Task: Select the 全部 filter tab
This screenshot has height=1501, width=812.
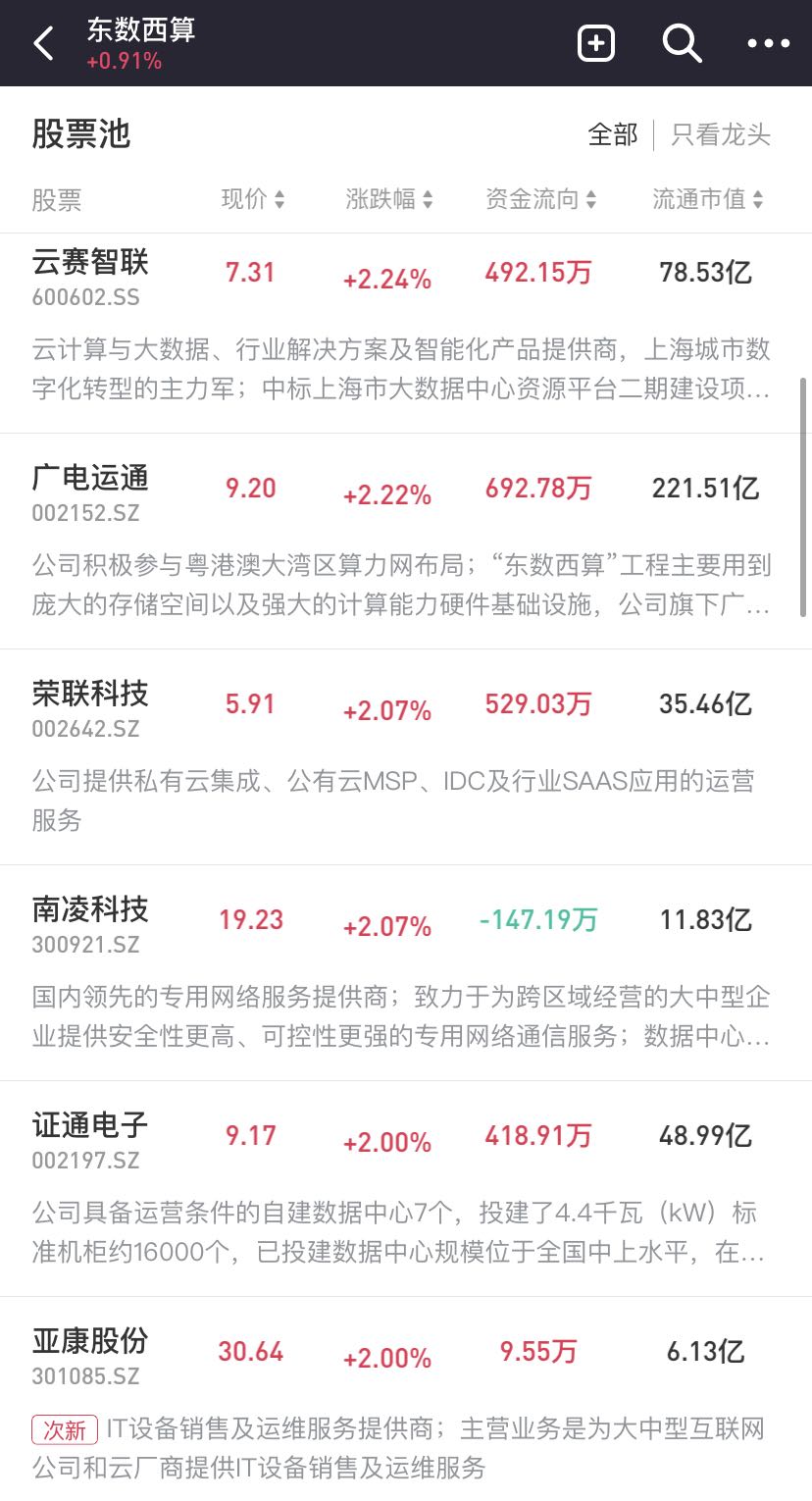Action: pos(613,134)
